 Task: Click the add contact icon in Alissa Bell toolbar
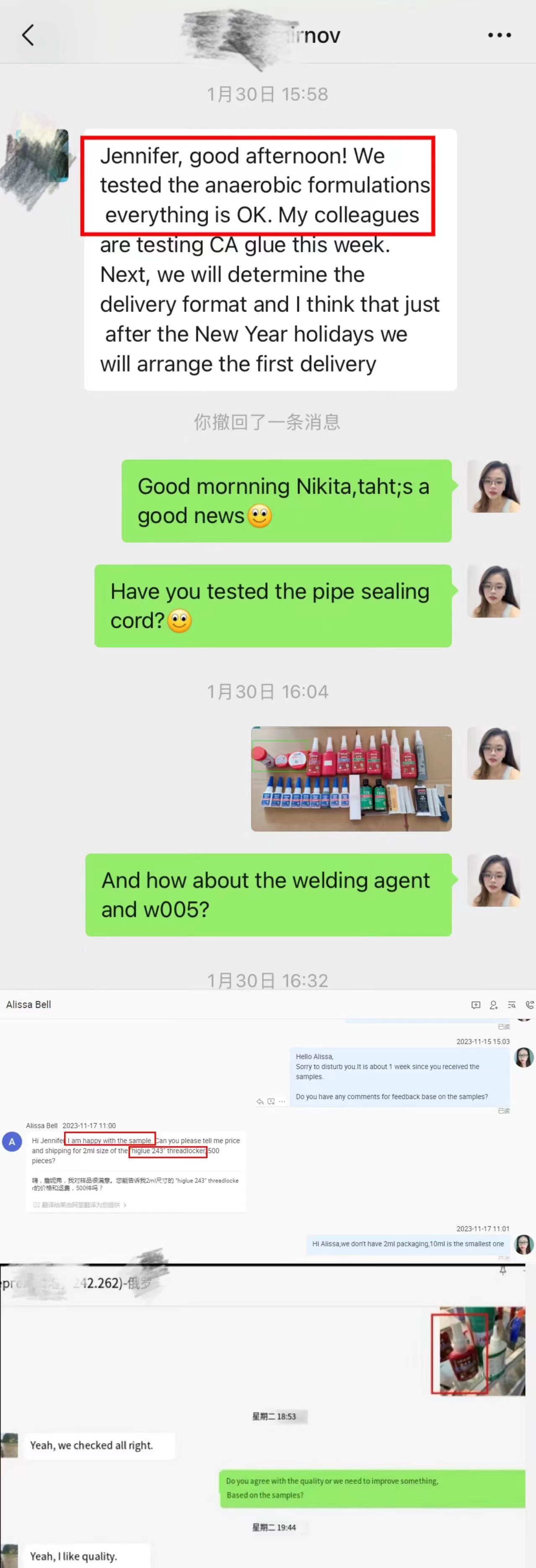494,1005
